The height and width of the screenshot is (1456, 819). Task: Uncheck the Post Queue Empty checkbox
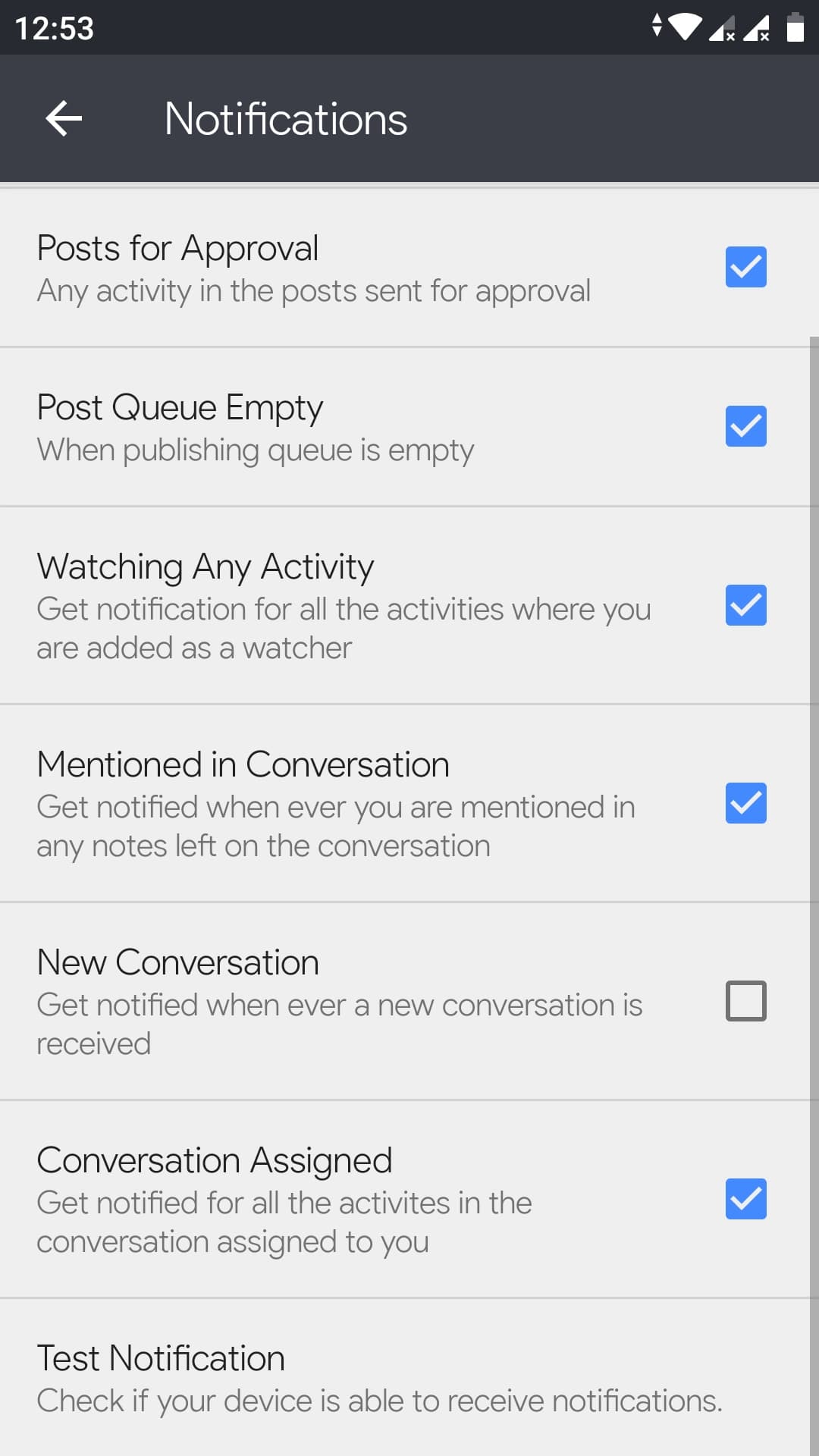click(746, 426)
